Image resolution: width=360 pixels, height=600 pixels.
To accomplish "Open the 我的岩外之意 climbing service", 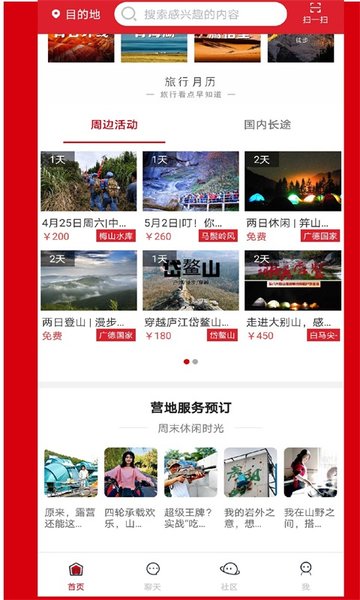I will (x=251, y=489).
